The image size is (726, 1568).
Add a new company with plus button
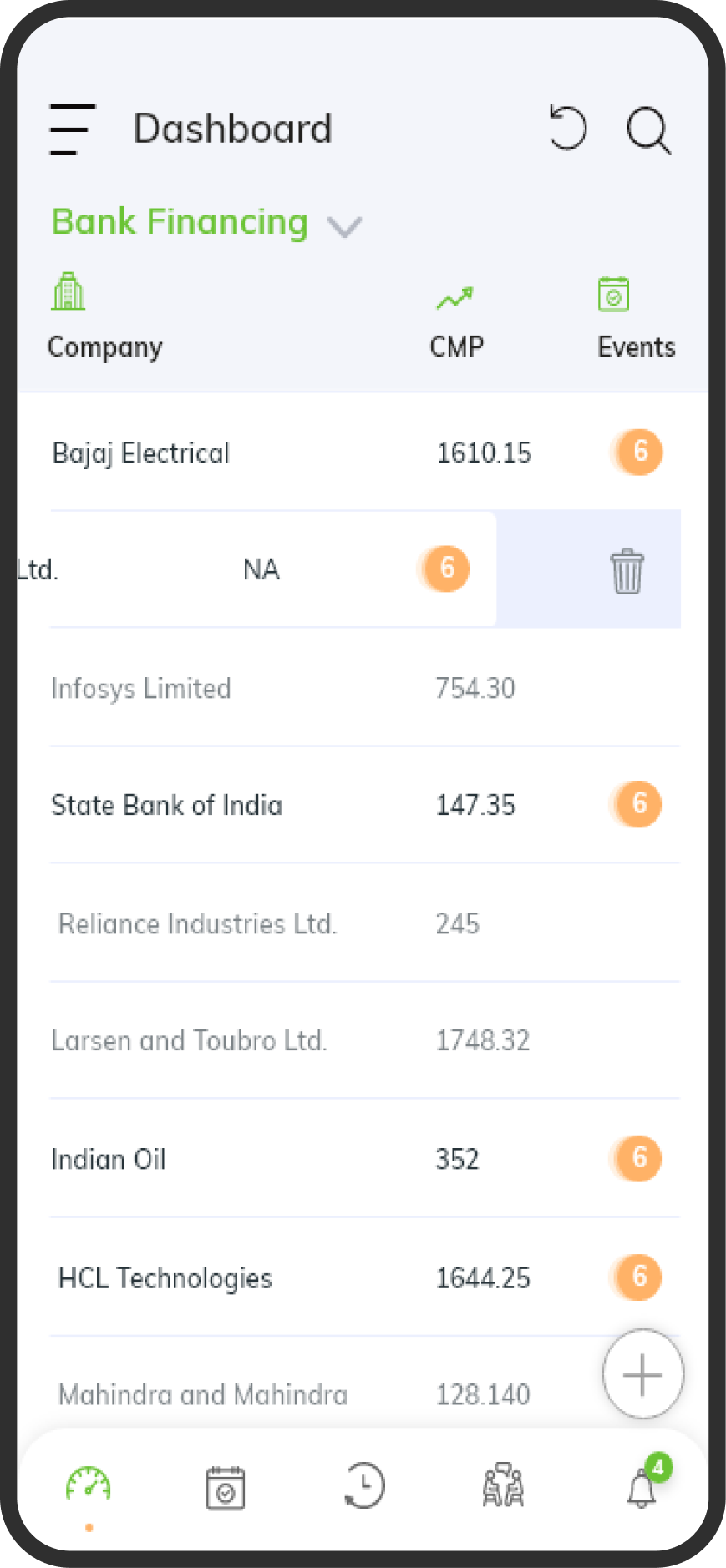(x=642, y=1374)
